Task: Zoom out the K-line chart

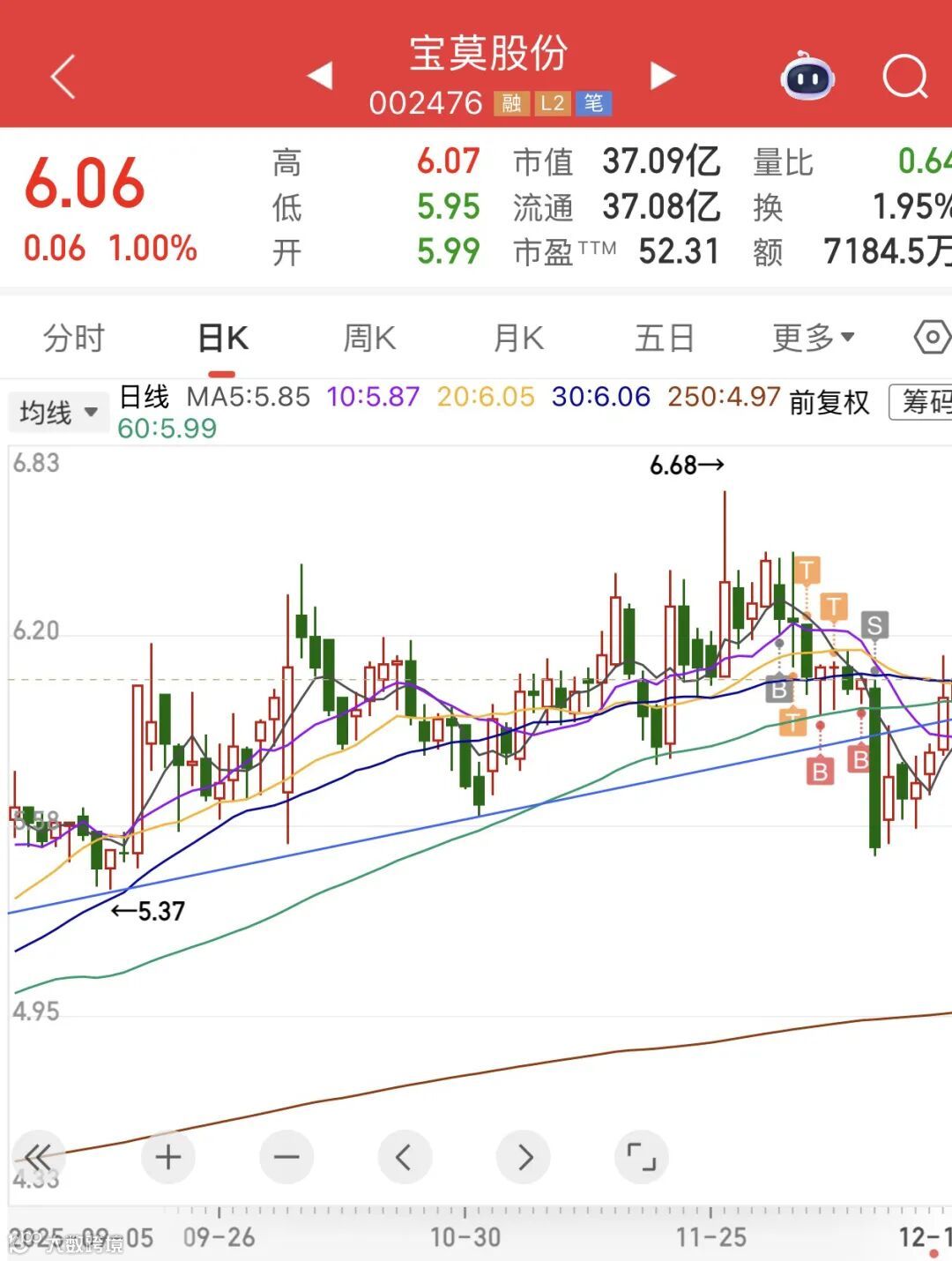Action: [x=286, y=1157]
